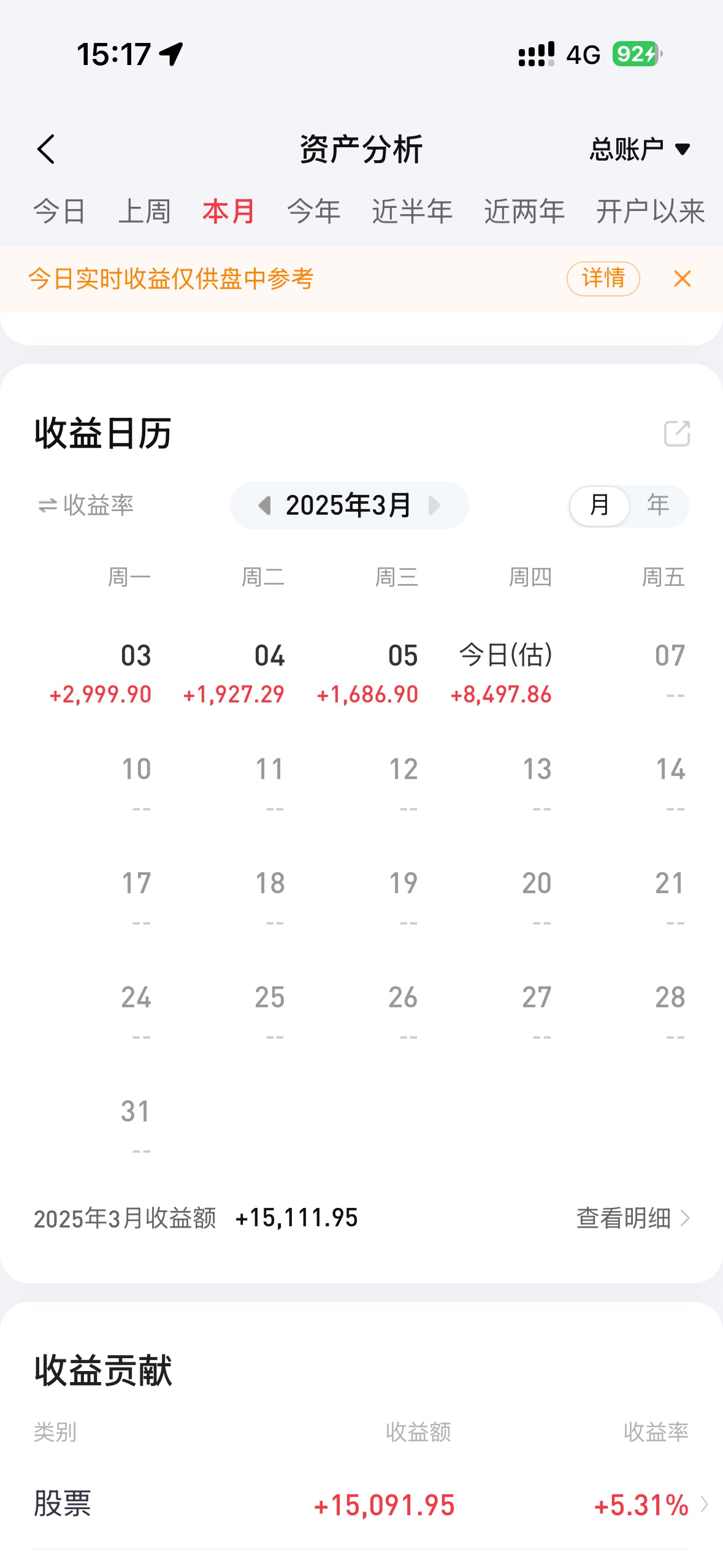The height and width of the screenshot is (1568, 723).
Task: Switch to the 开户以来 tab
Action: (651, 212)
